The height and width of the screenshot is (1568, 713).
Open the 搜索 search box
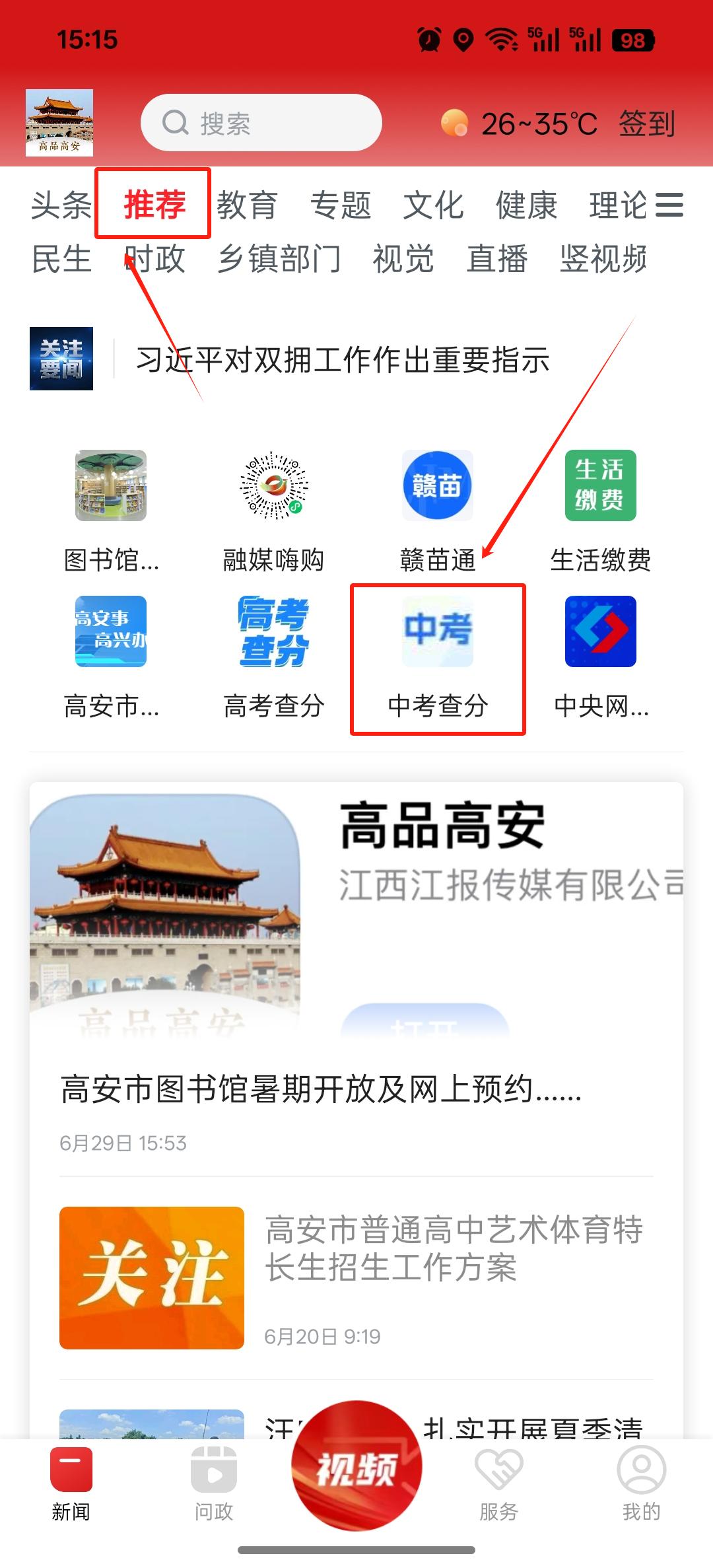pos(261,123)
